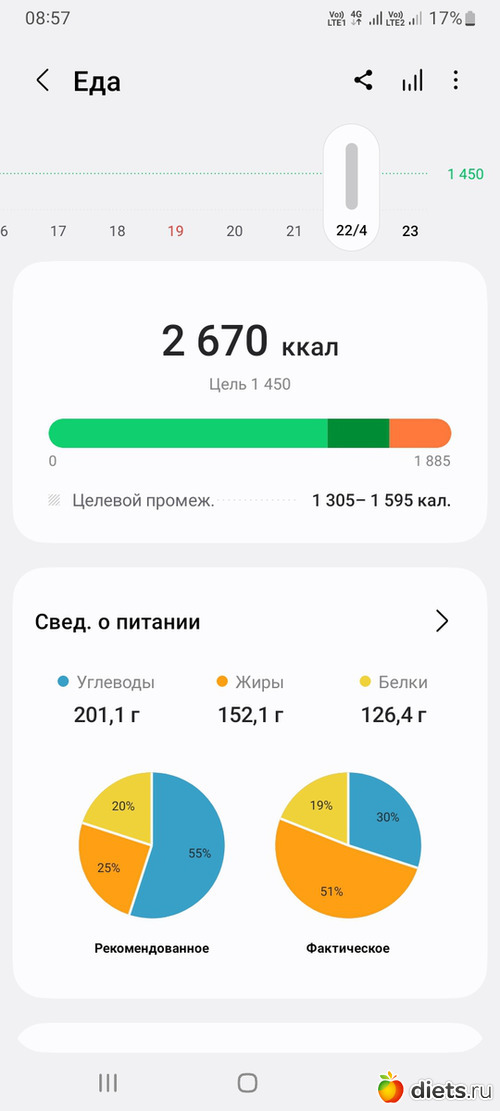Open the trends chart icon
The width and height of the screenshot is (500, 1111).
tap(412, 80)
